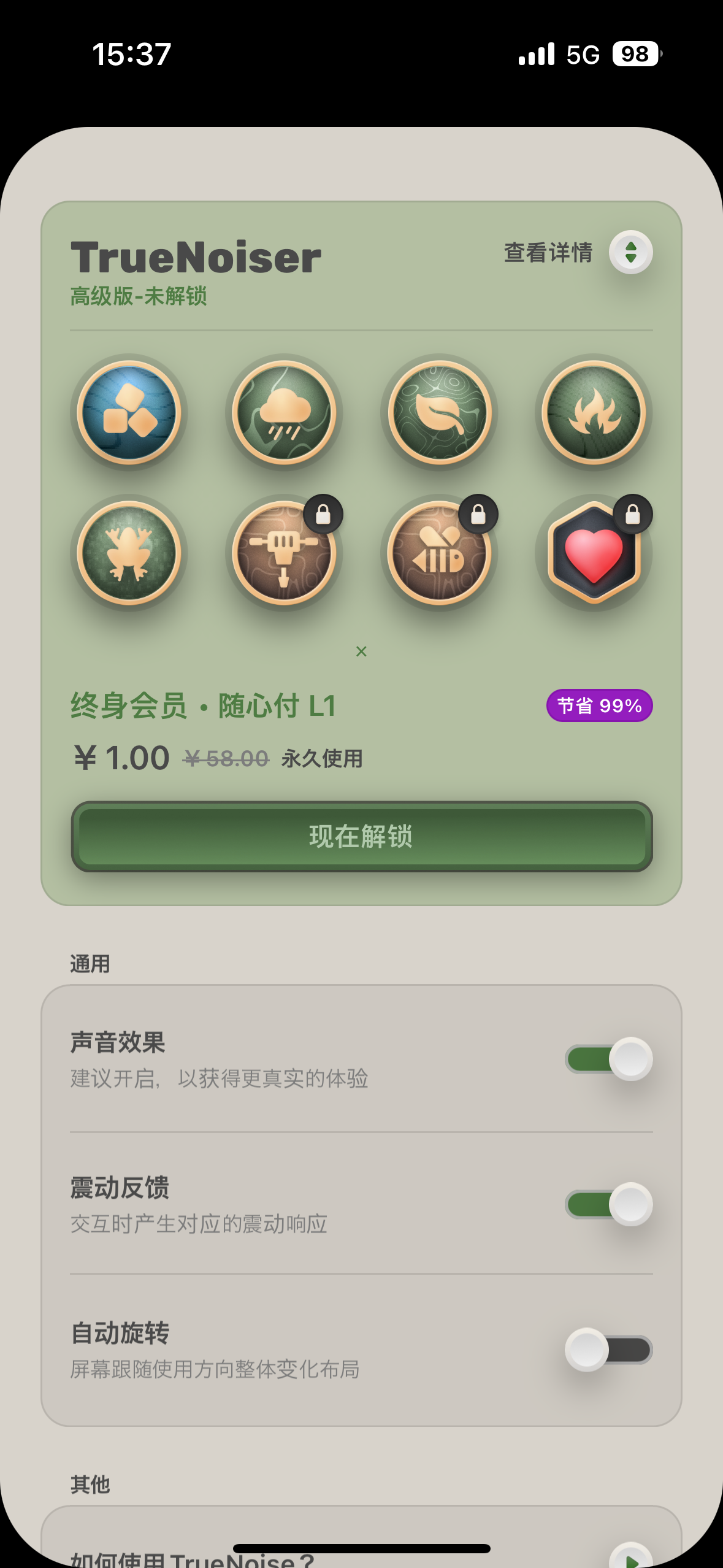Enable the 自动旋转 switch
The height and width of the screenshot is (1568, 723).
tap(608, 1350)
